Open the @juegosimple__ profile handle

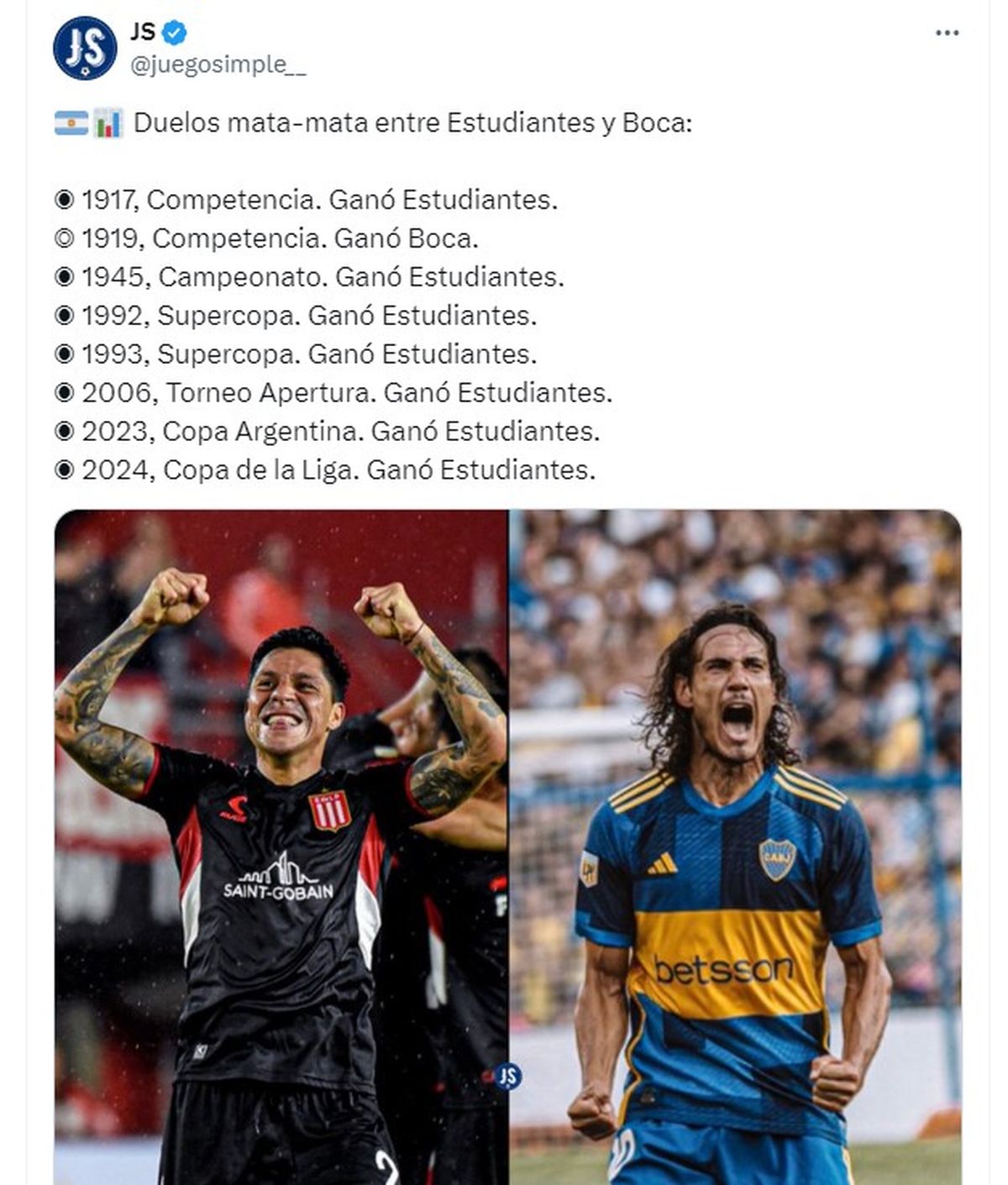(x=218, y=65)
